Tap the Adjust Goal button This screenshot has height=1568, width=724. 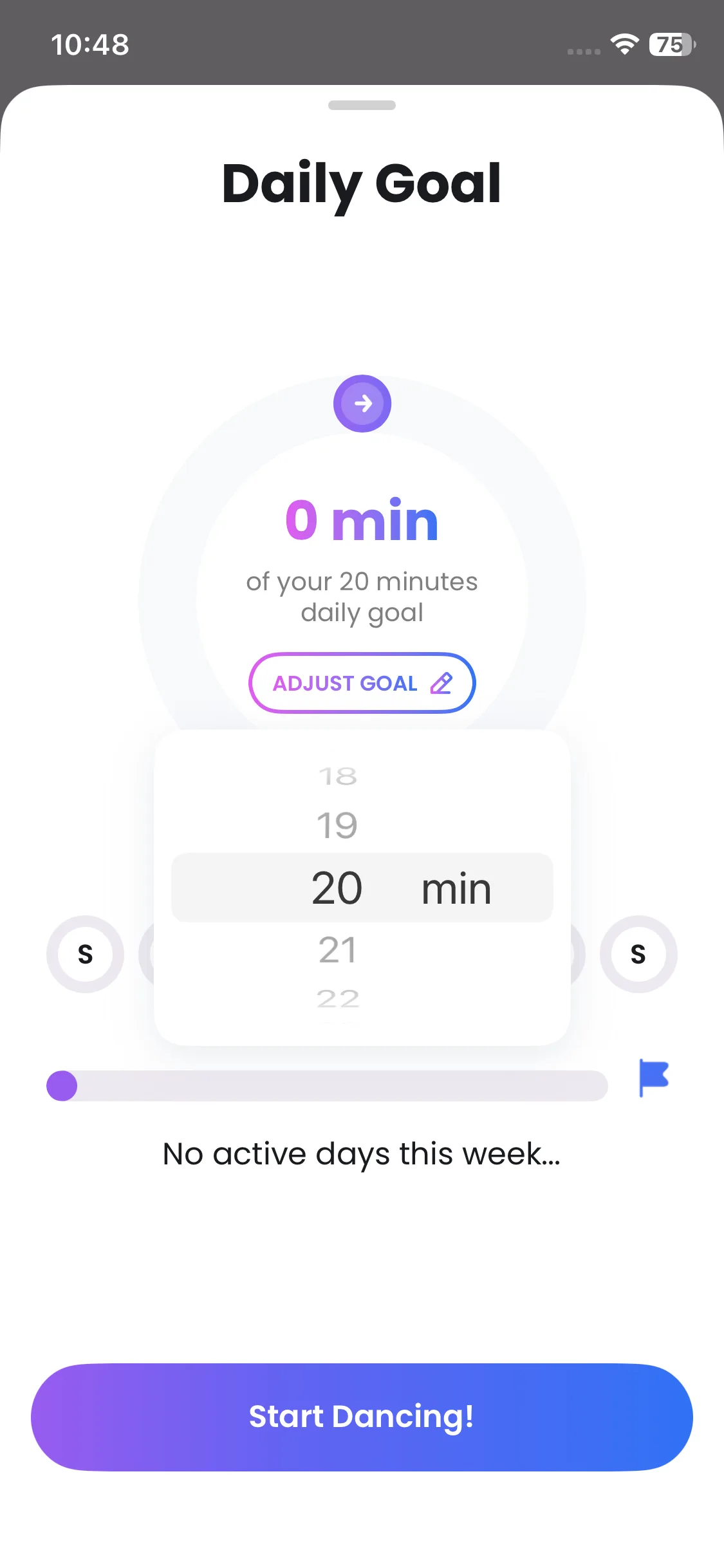click(362, 683)
